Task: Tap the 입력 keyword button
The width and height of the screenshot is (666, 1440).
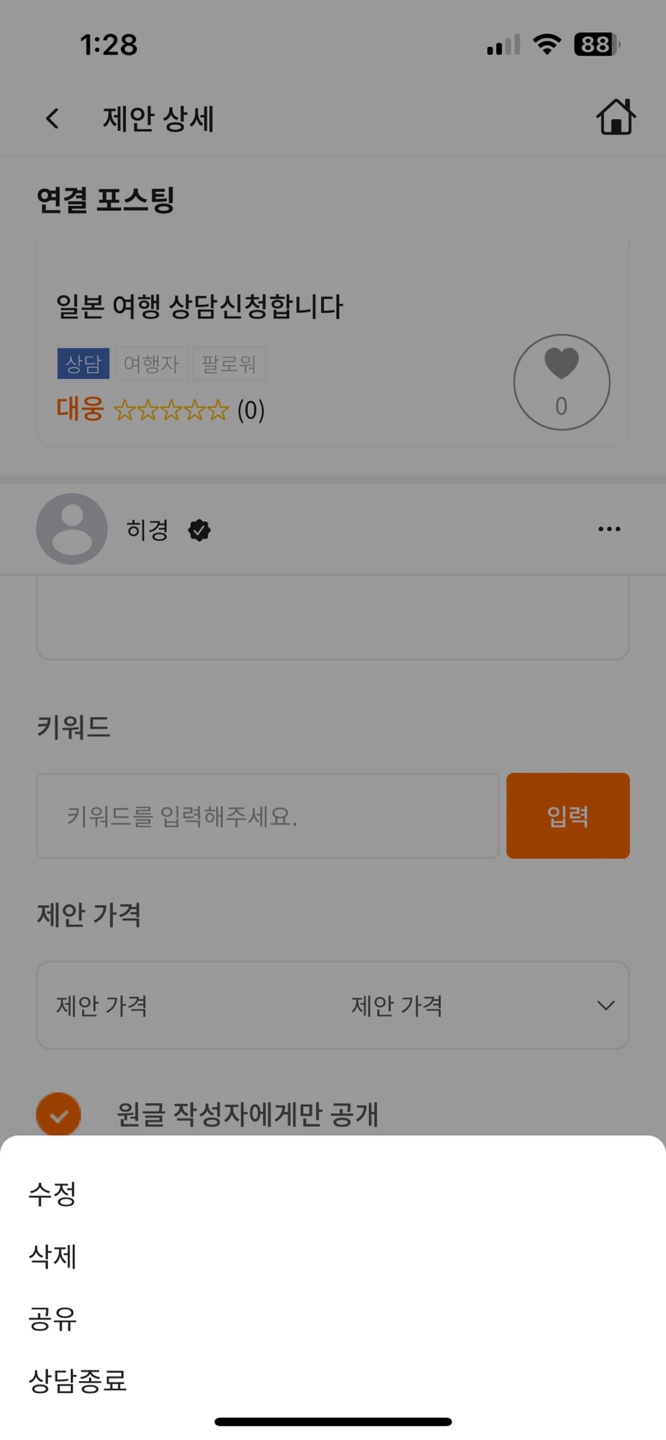Action: pos(567,816)
